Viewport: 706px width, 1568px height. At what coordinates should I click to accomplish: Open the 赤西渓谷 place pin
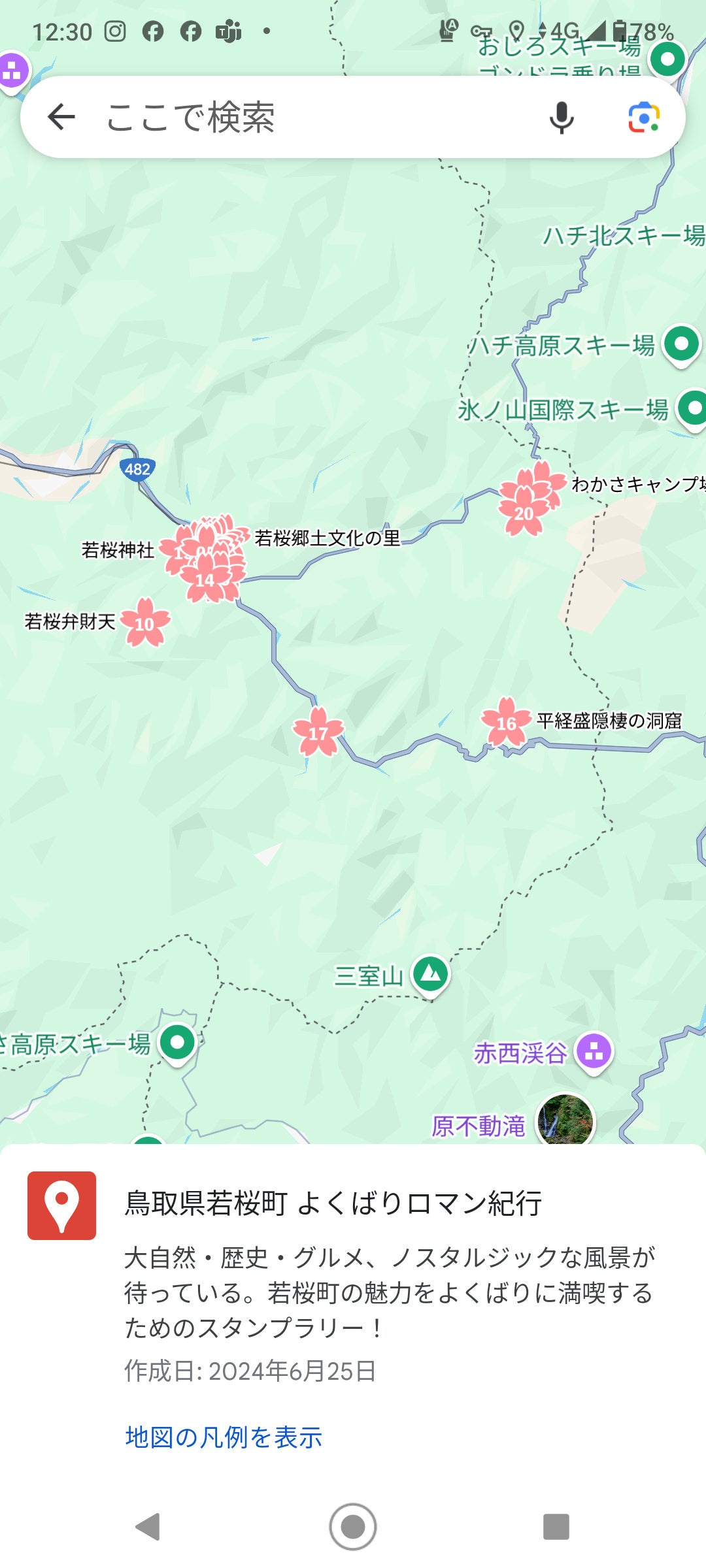(x=594, y=1052)
